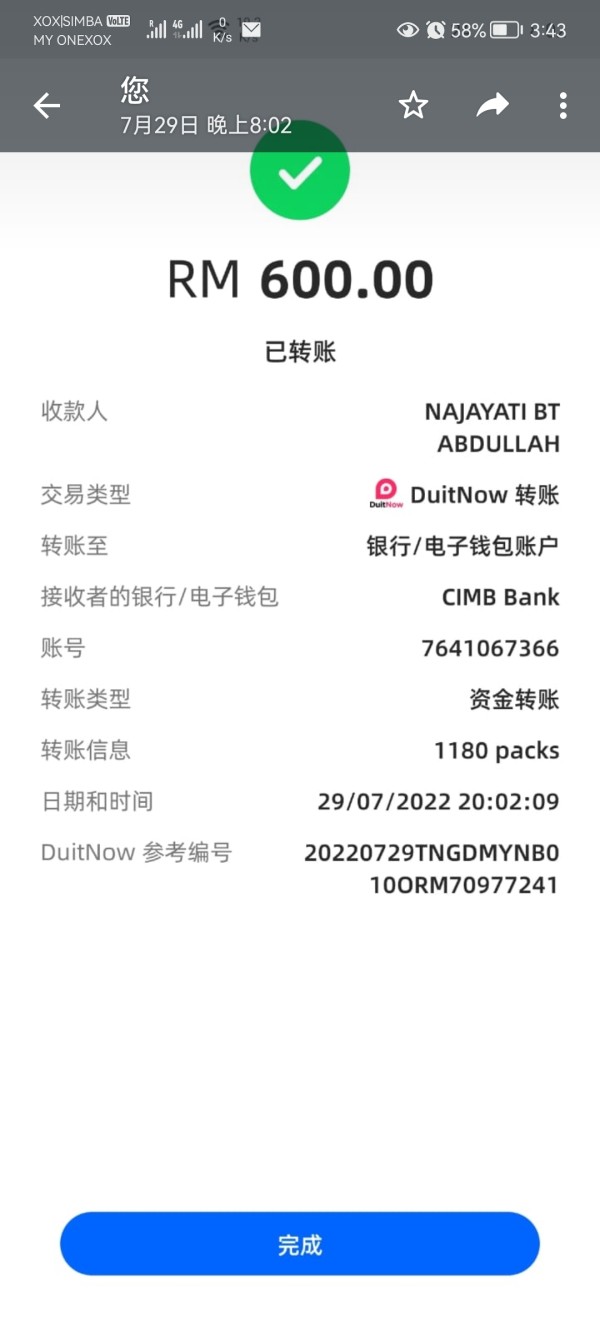Forward this image with the share arrow
The image size is (600, 1327).
pos(492,104)
